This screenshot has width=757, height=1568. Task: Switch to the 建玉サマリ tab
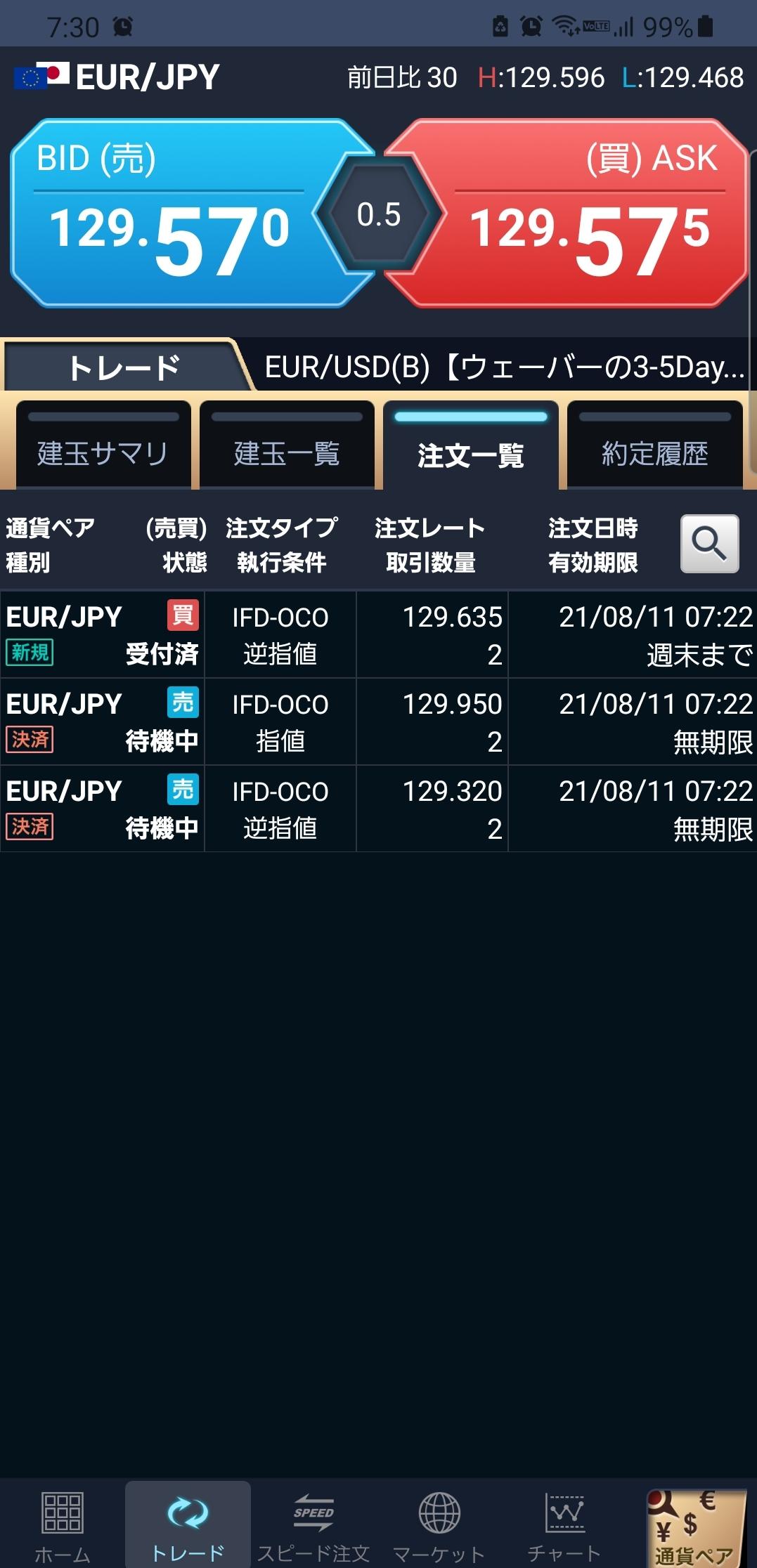point(103,445)
